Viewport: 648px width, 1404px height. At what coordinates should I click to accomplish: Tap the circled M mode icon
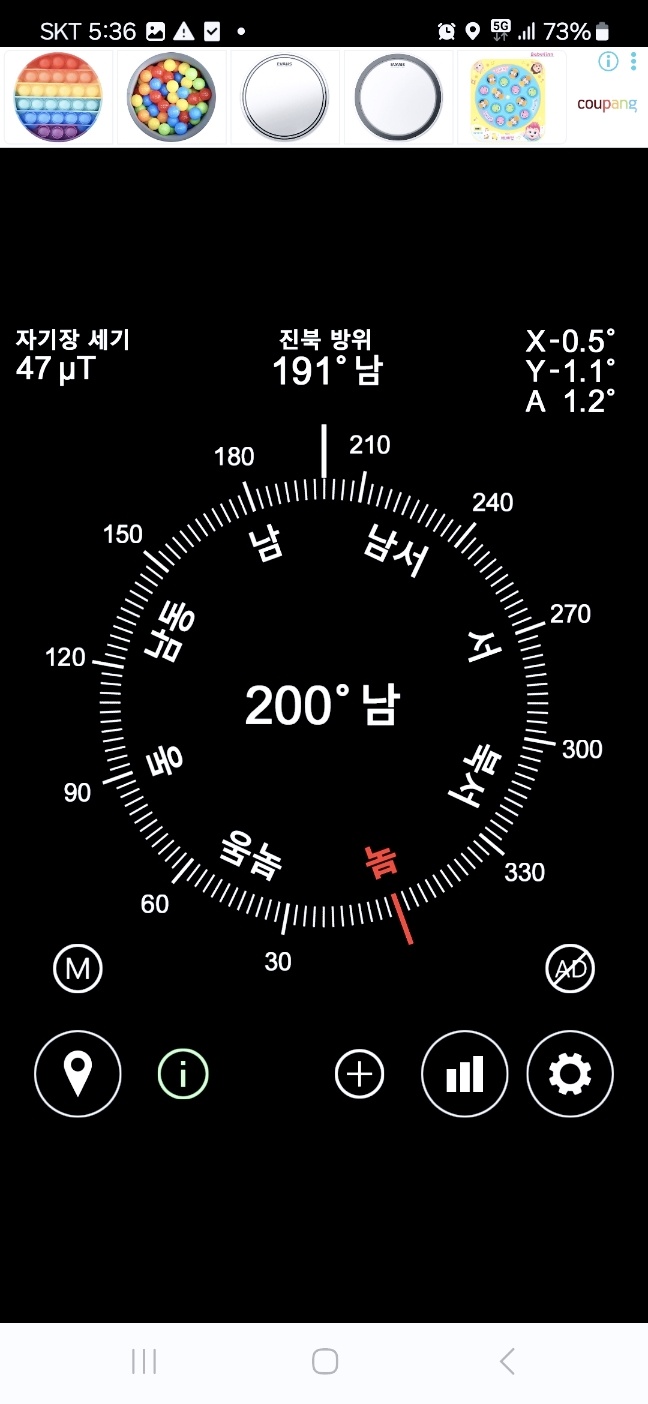78,969
